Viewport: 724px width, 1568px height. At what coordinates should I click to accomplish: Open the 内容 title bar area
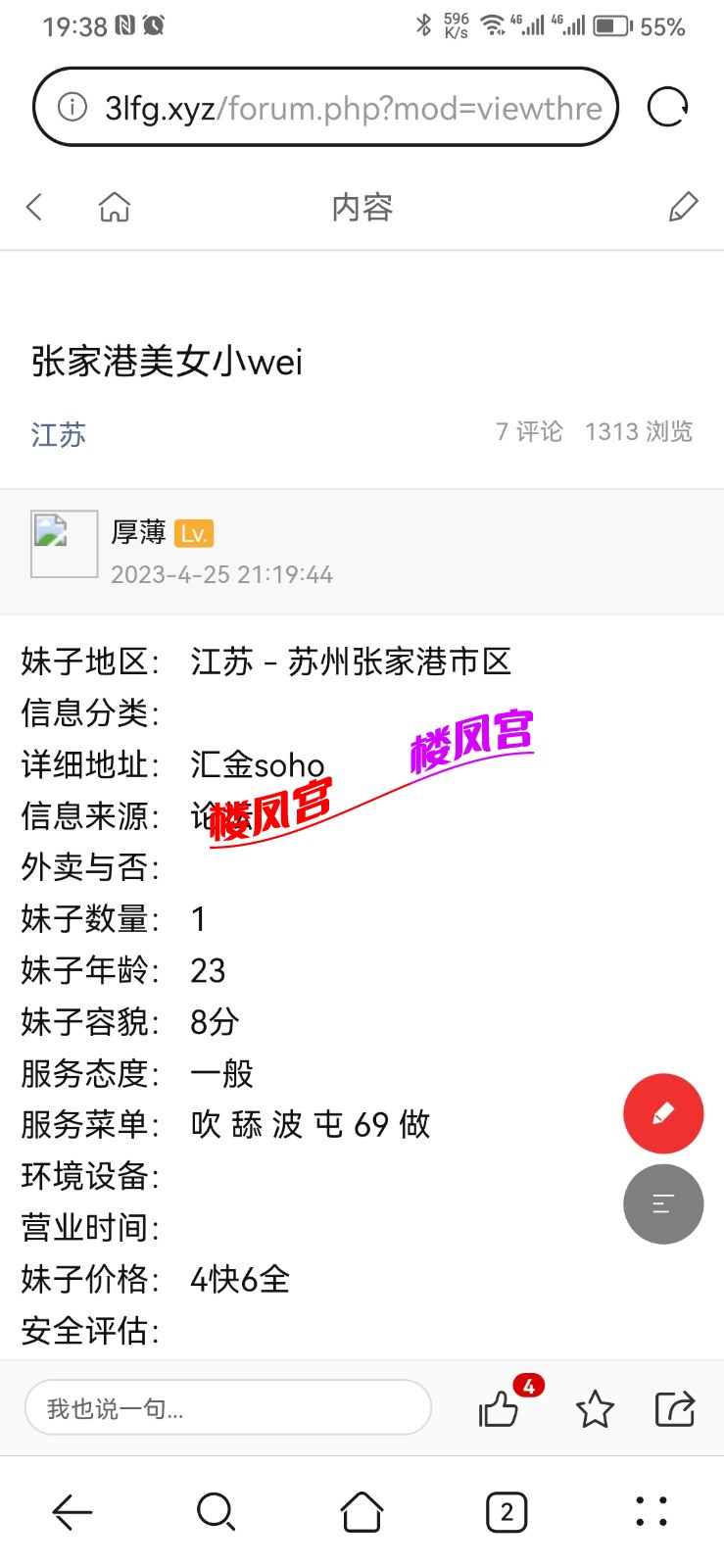362,207
